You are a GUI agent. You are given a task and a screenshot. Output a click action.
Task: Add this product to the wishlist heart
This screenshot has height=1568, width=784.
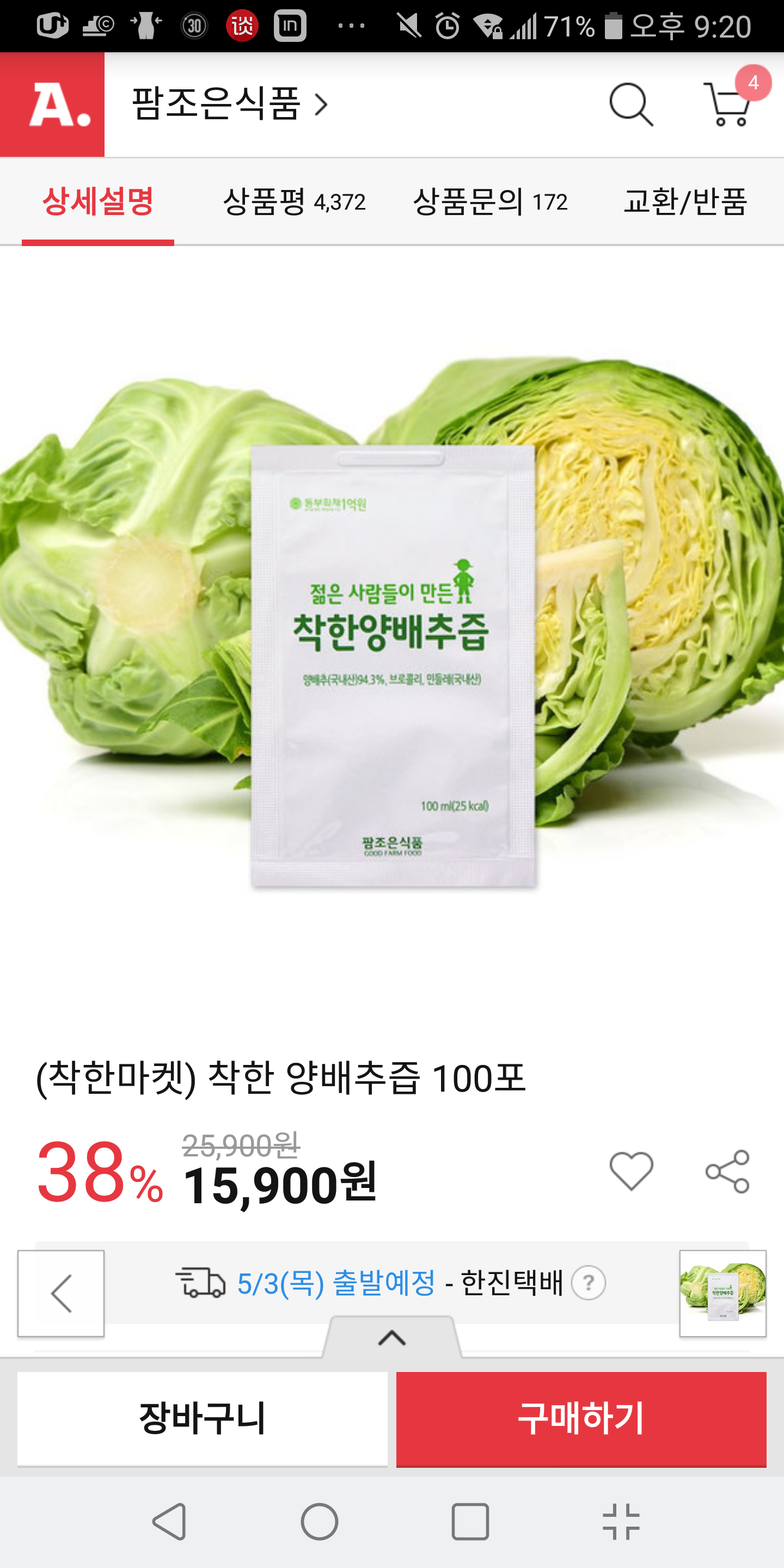pyautogui.click(x=631, y=1171)
